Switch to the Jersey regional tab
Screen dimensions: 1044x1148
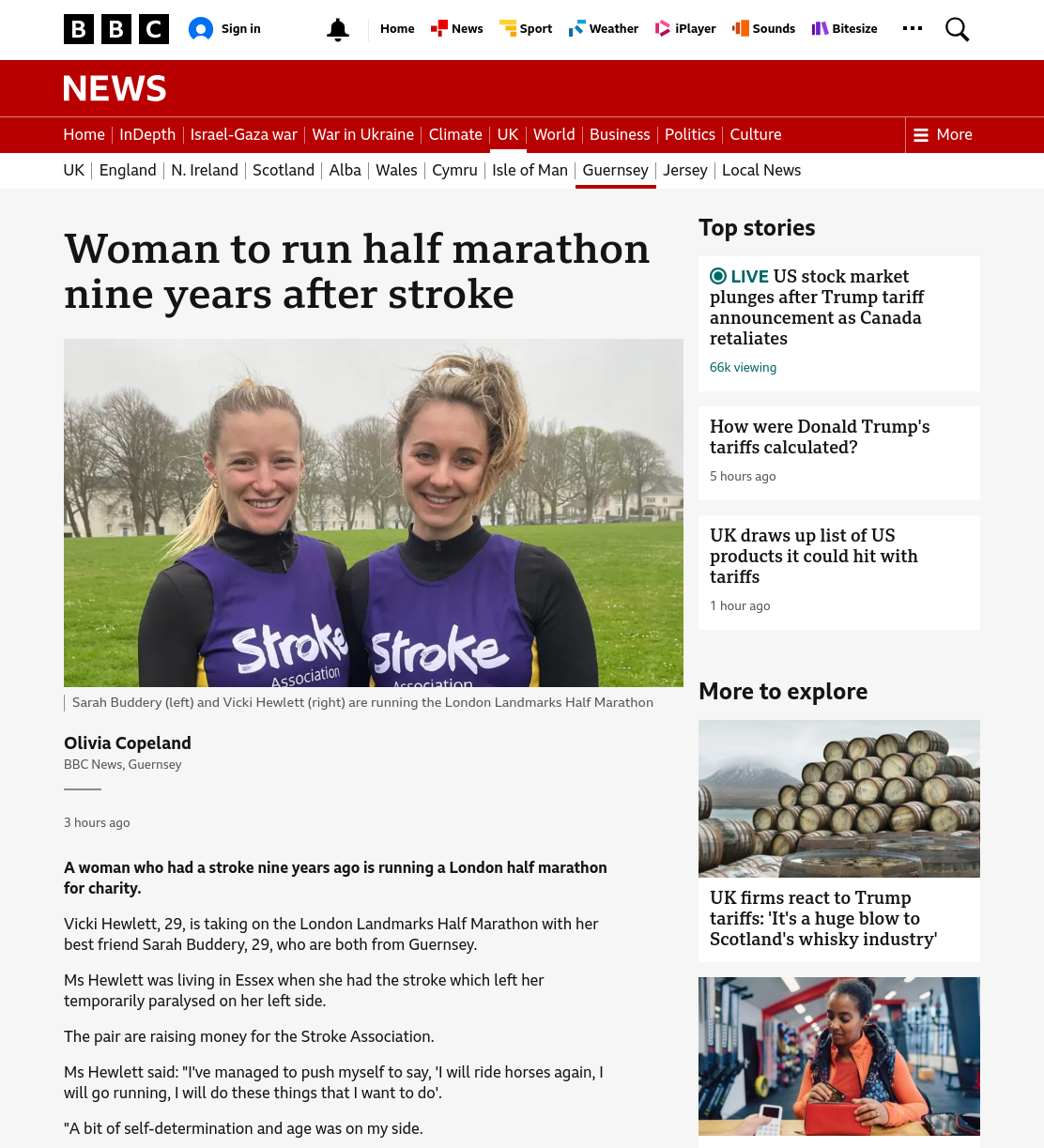[685, 170]
